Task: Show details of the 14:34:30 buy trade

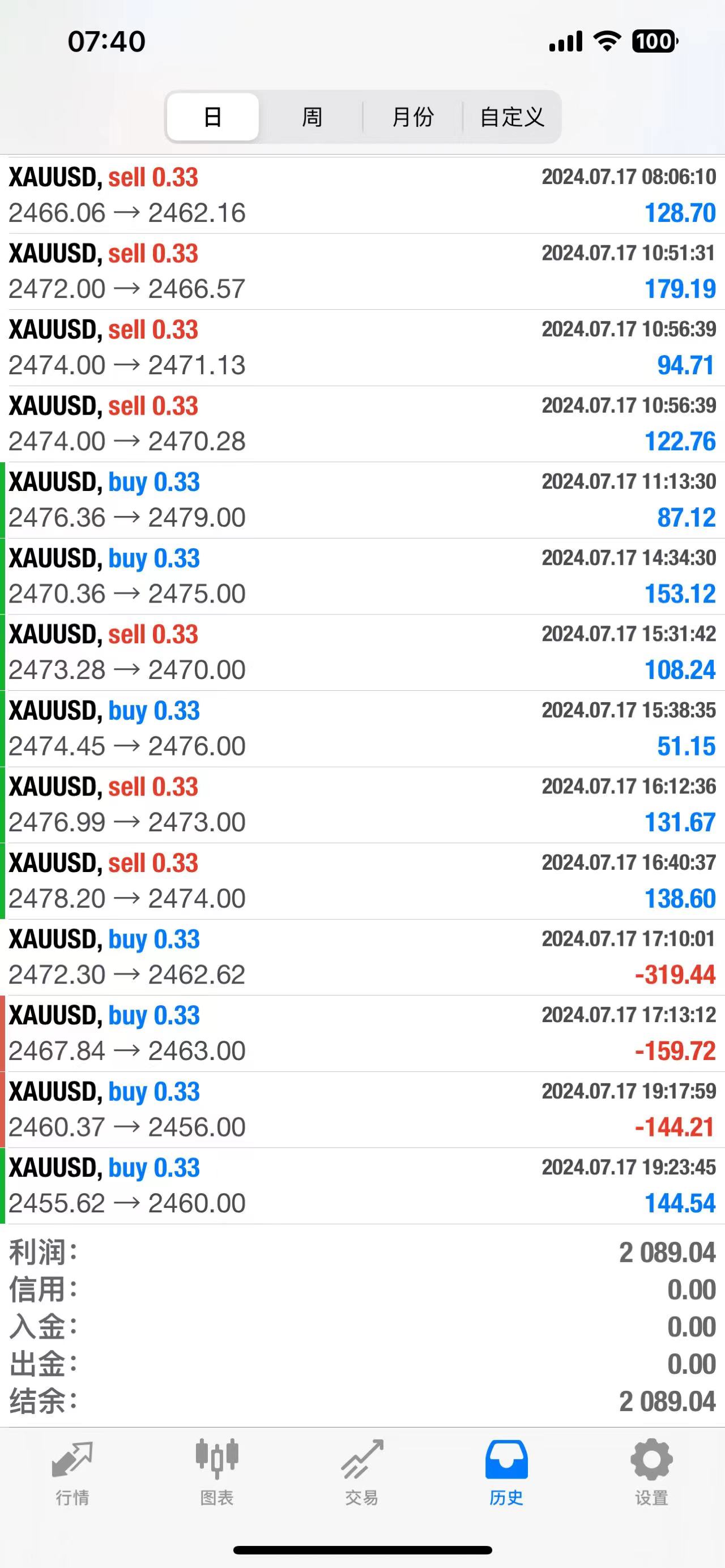Action: pyautogui.click(x=362, y=576)
